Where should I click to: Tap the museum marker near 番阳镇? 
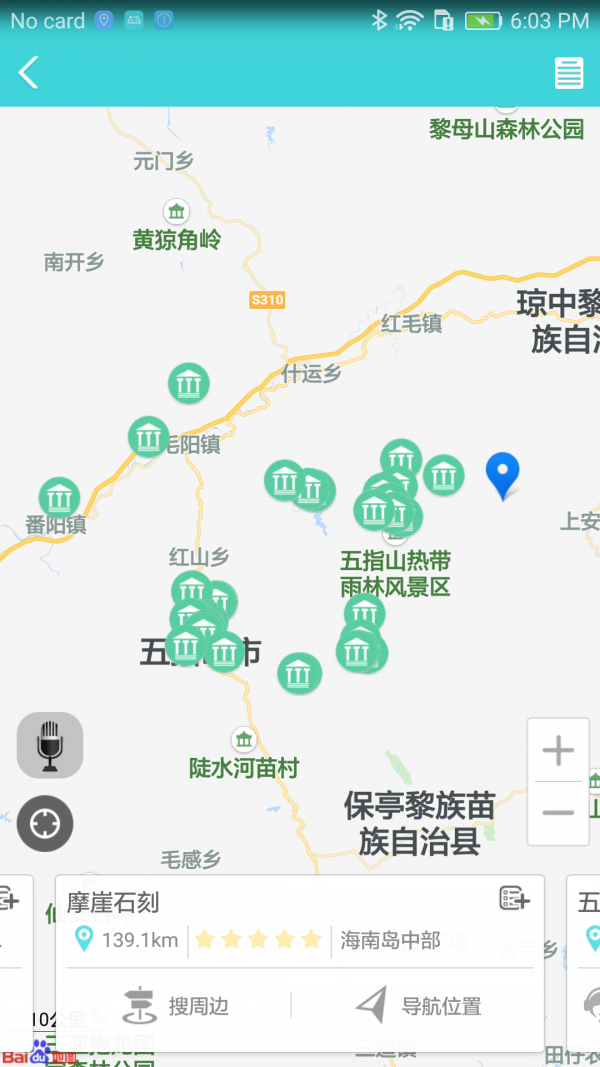pyautogui.click(x=59, y=498)
